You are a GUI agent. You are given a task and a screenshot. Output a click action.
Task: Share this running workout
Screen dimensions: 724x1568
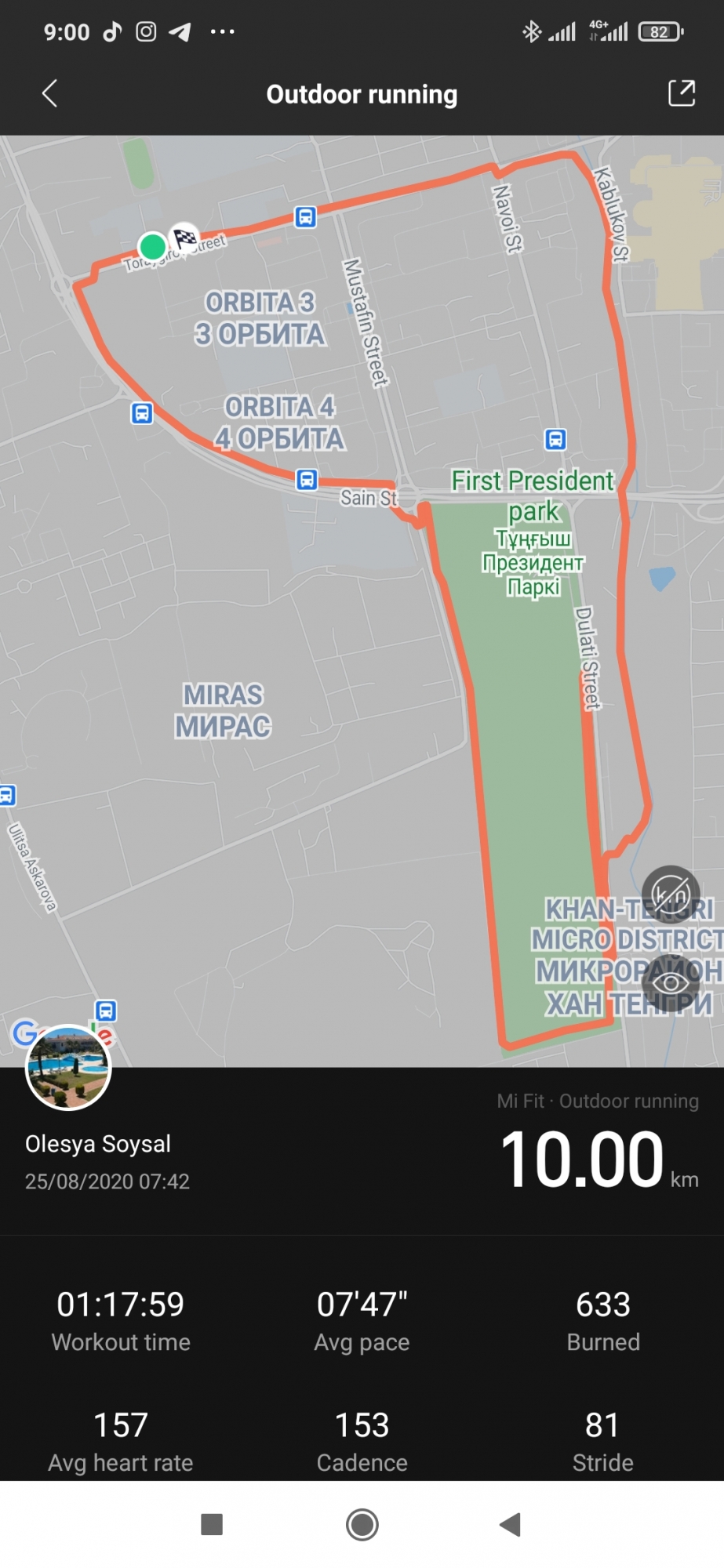coord(681,93)
